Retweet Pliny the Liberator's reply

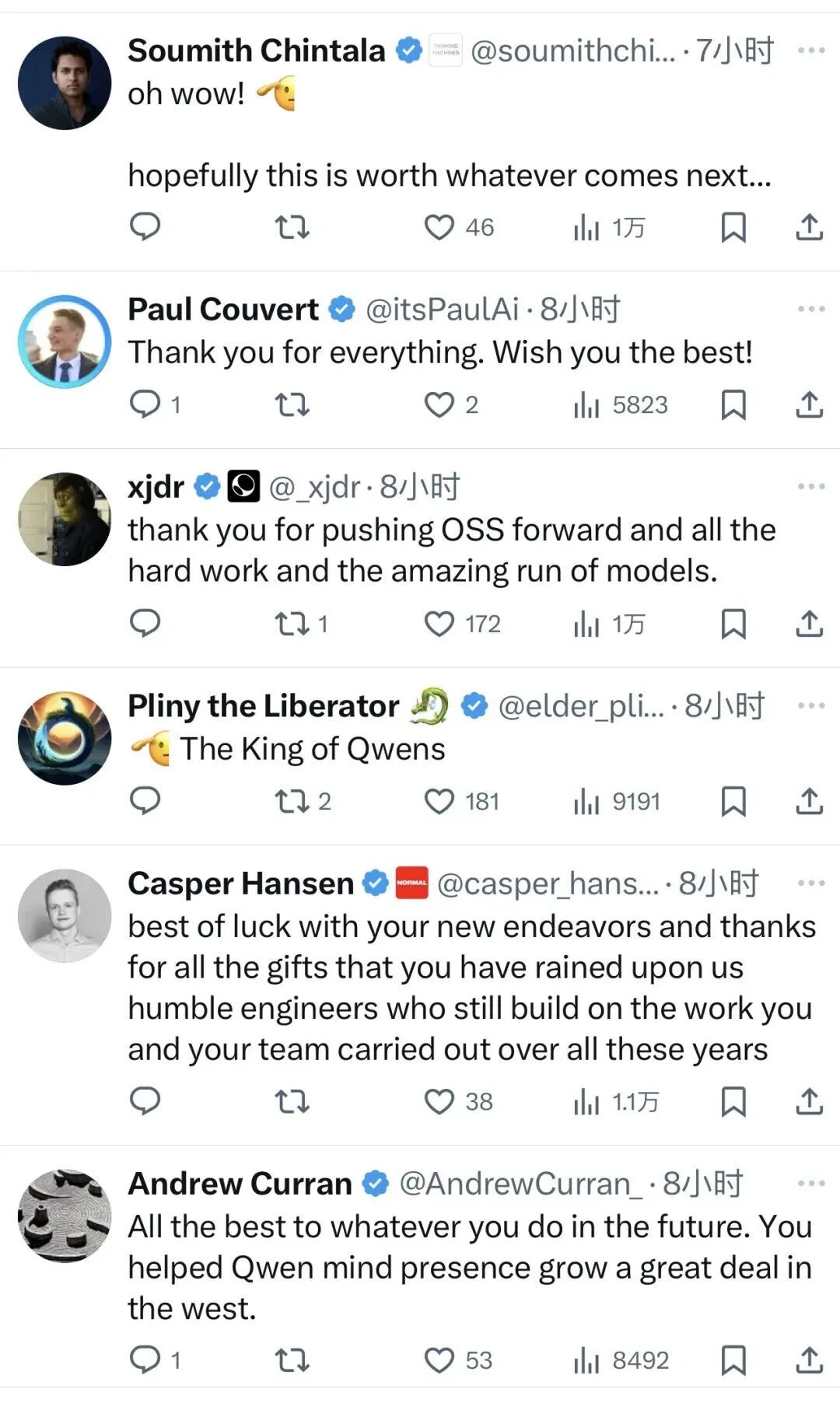click(x=292, y=801)
